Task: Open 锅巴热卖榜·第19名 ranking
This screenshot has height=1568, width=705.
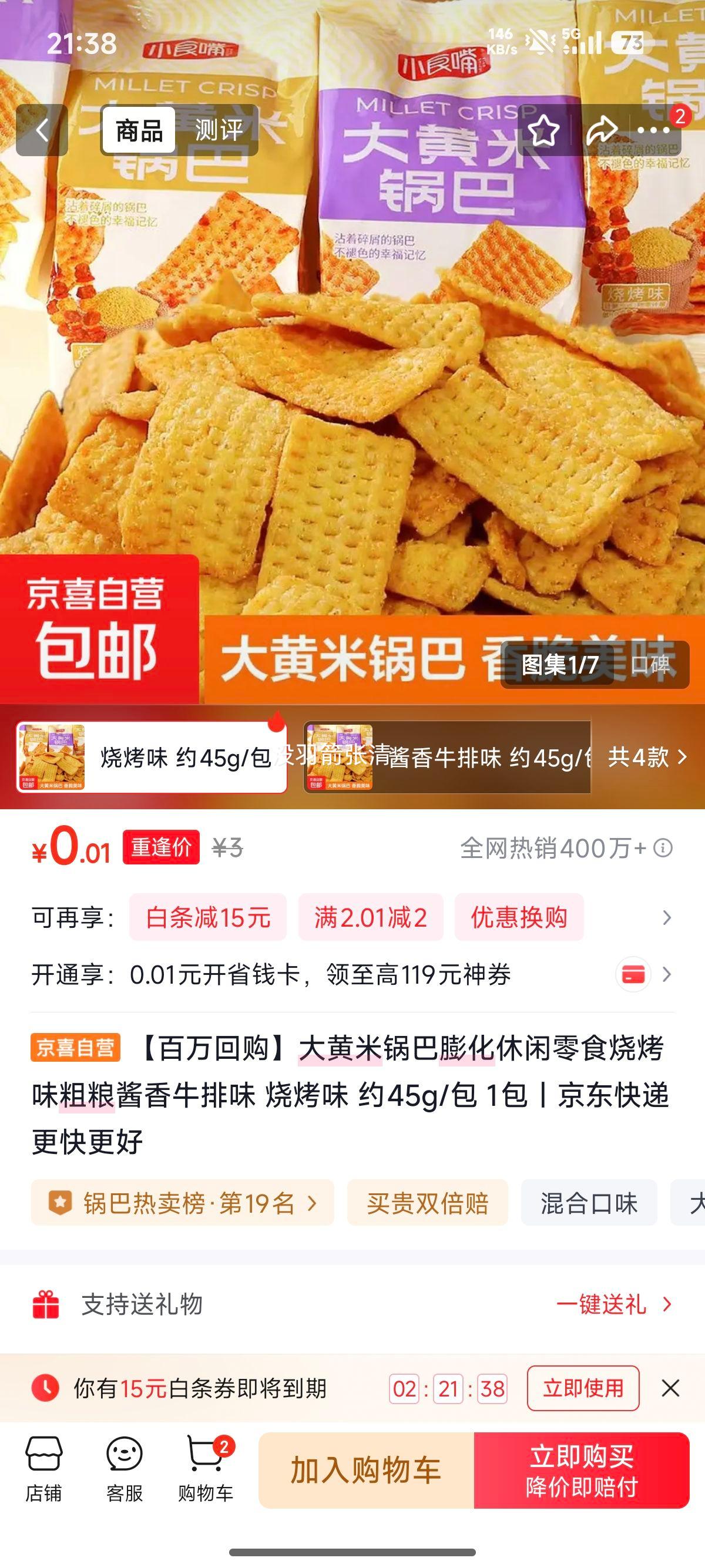Action: (183, 1203)
